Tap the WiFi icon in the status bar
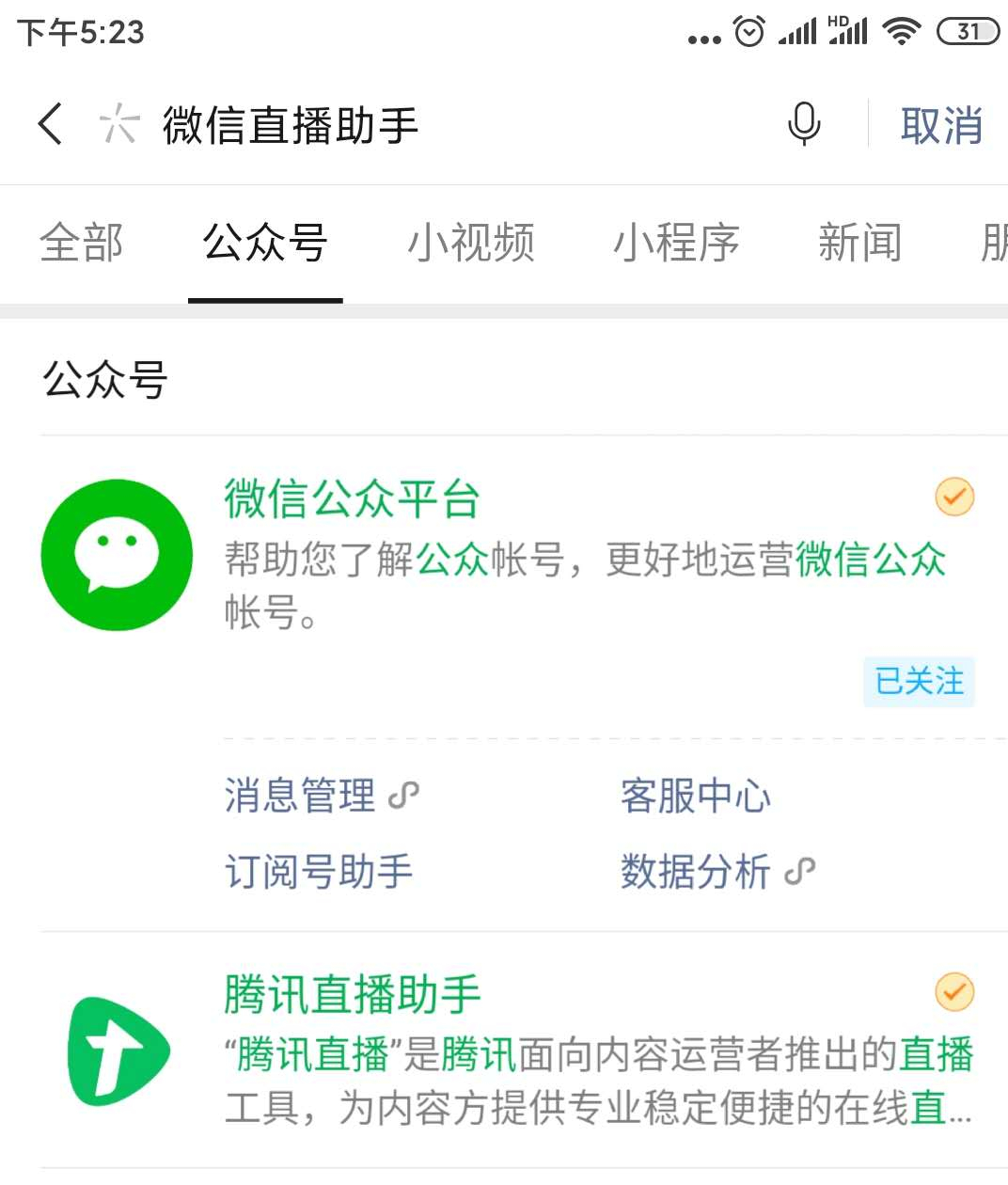This screenshot has height=1185, width=1008. 901,30
